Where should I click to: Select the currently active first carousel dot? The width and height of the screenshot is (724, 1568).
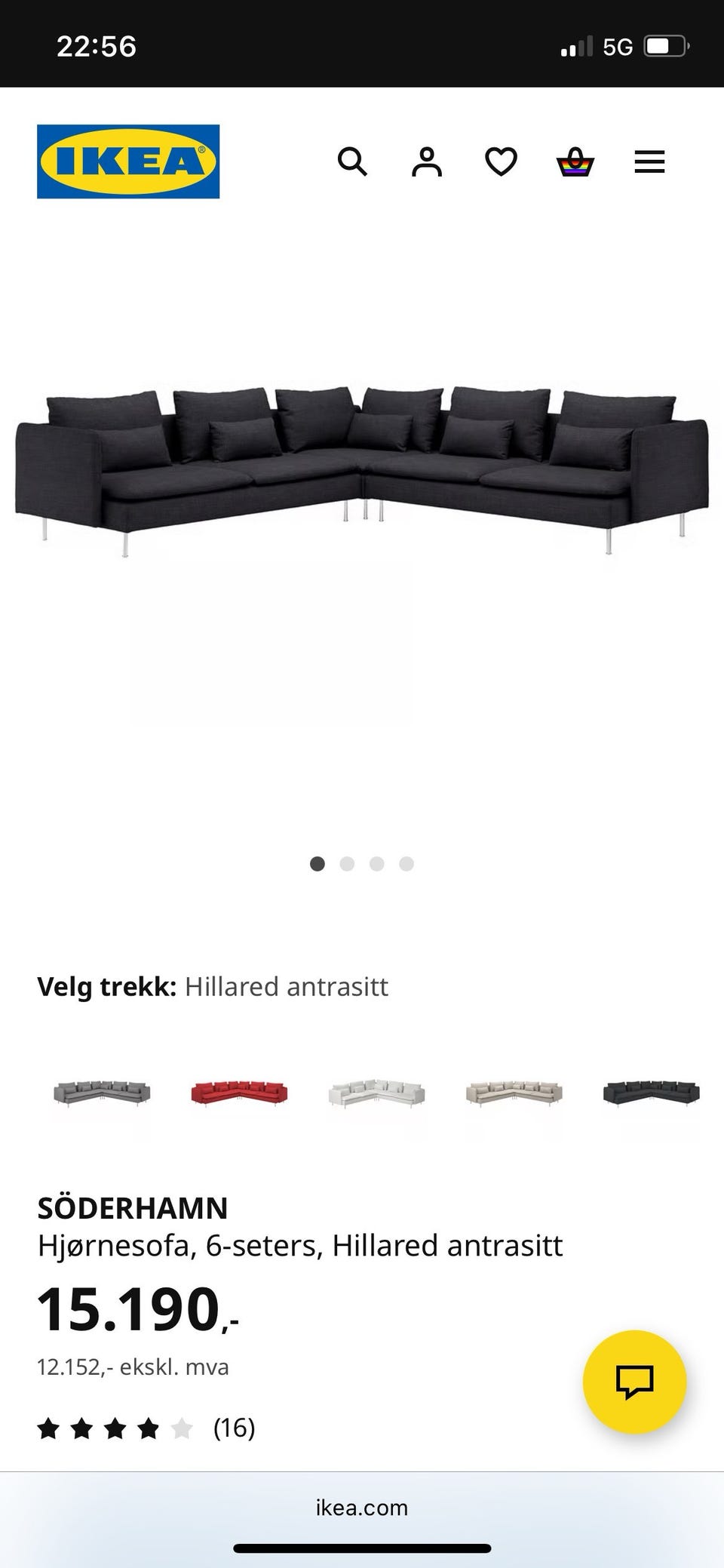318,863
